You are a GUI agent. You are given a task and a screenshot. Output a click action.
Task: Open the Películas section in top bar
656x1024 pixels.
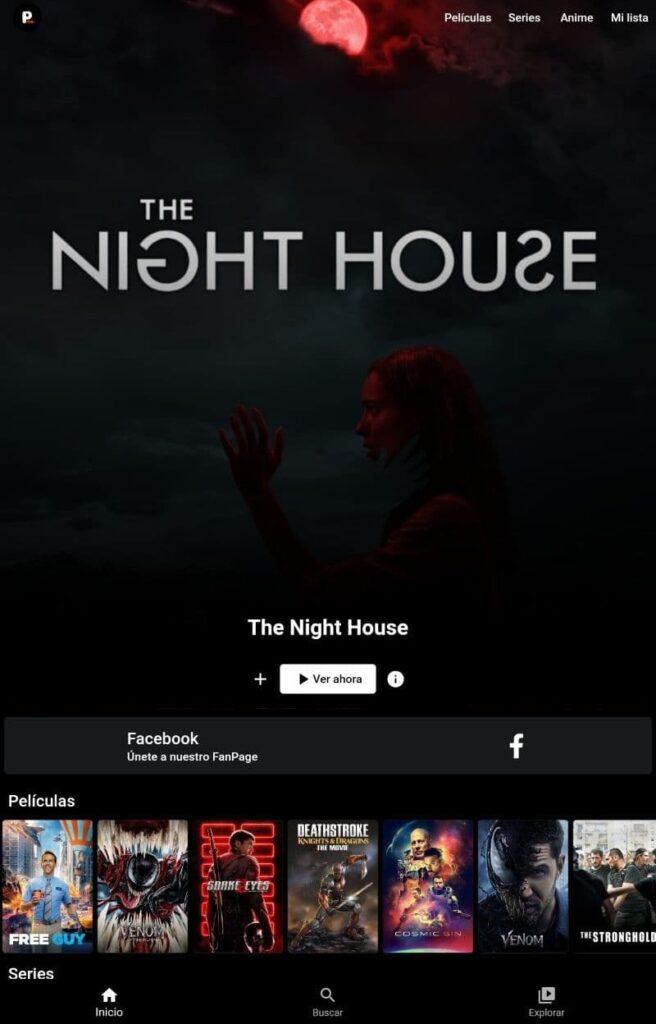[467, 18]
